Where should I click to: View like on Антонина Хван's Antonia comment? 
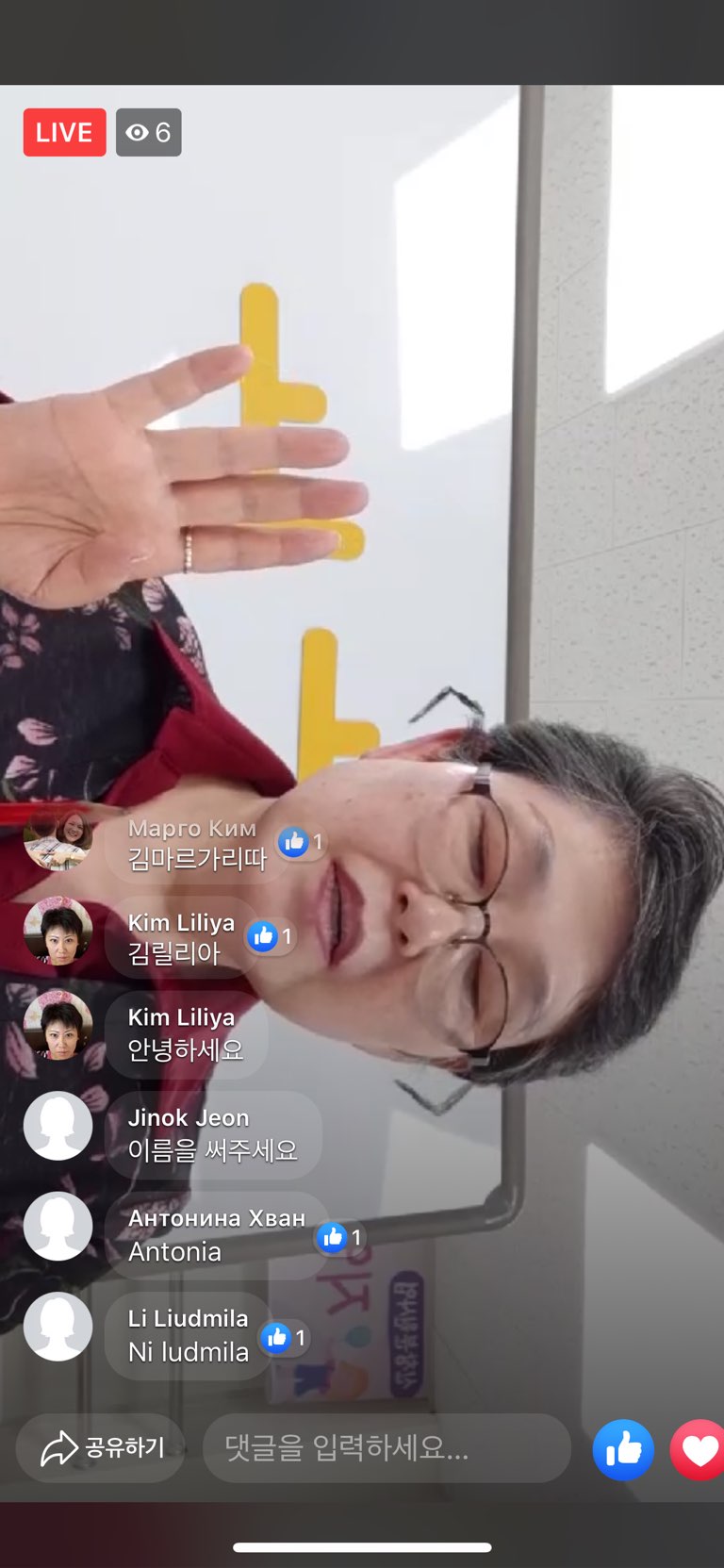coord(338,1237)
